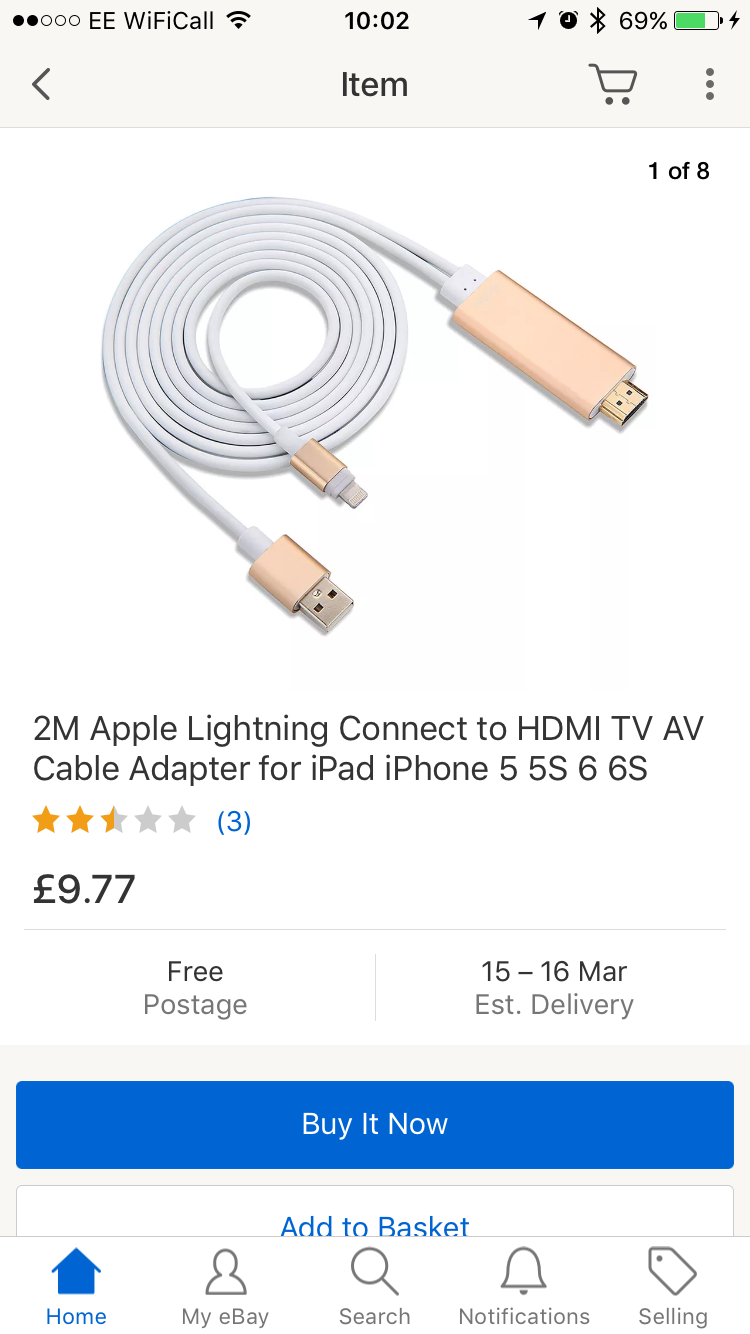Go back to the previous screen
This screenshot has height=1334, width=750.
(x=41, y=84)
